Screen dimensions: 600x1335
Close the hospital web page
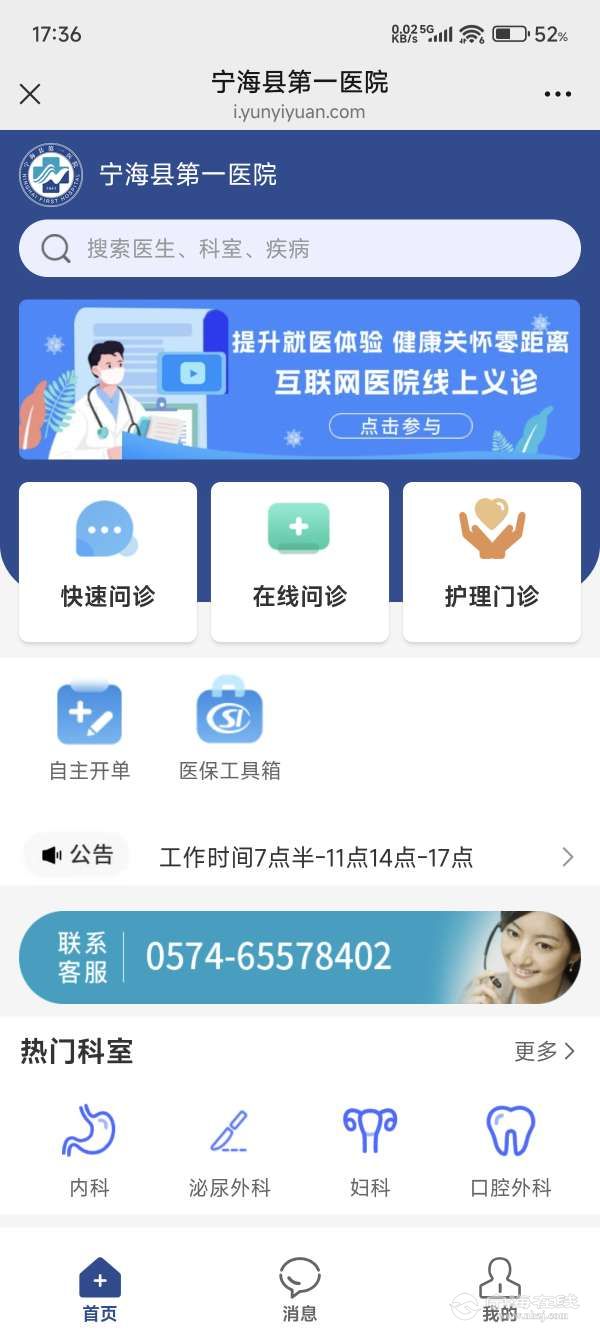tap(30, 94)
